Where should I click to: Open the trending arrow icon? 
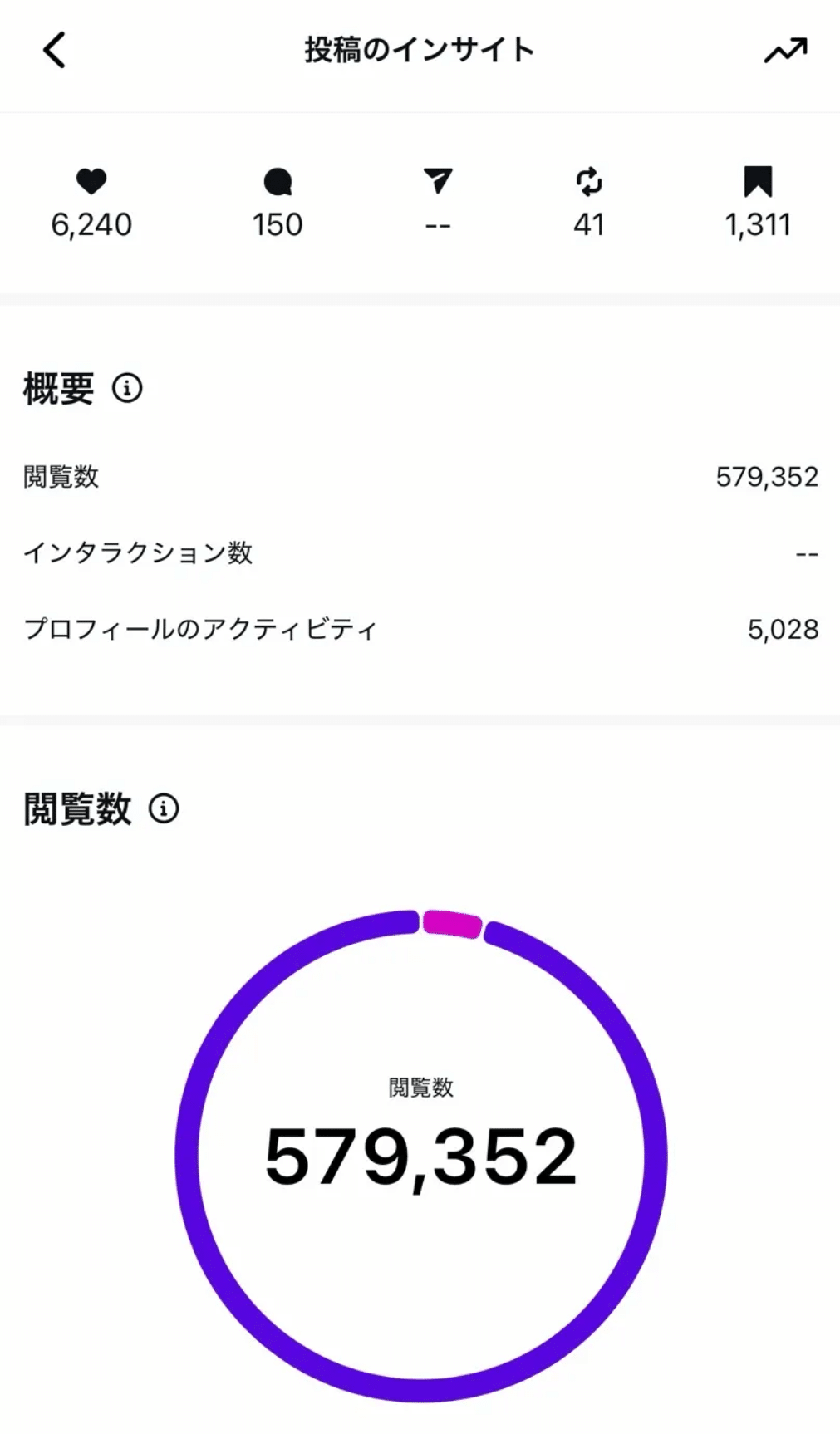(785, 51)
